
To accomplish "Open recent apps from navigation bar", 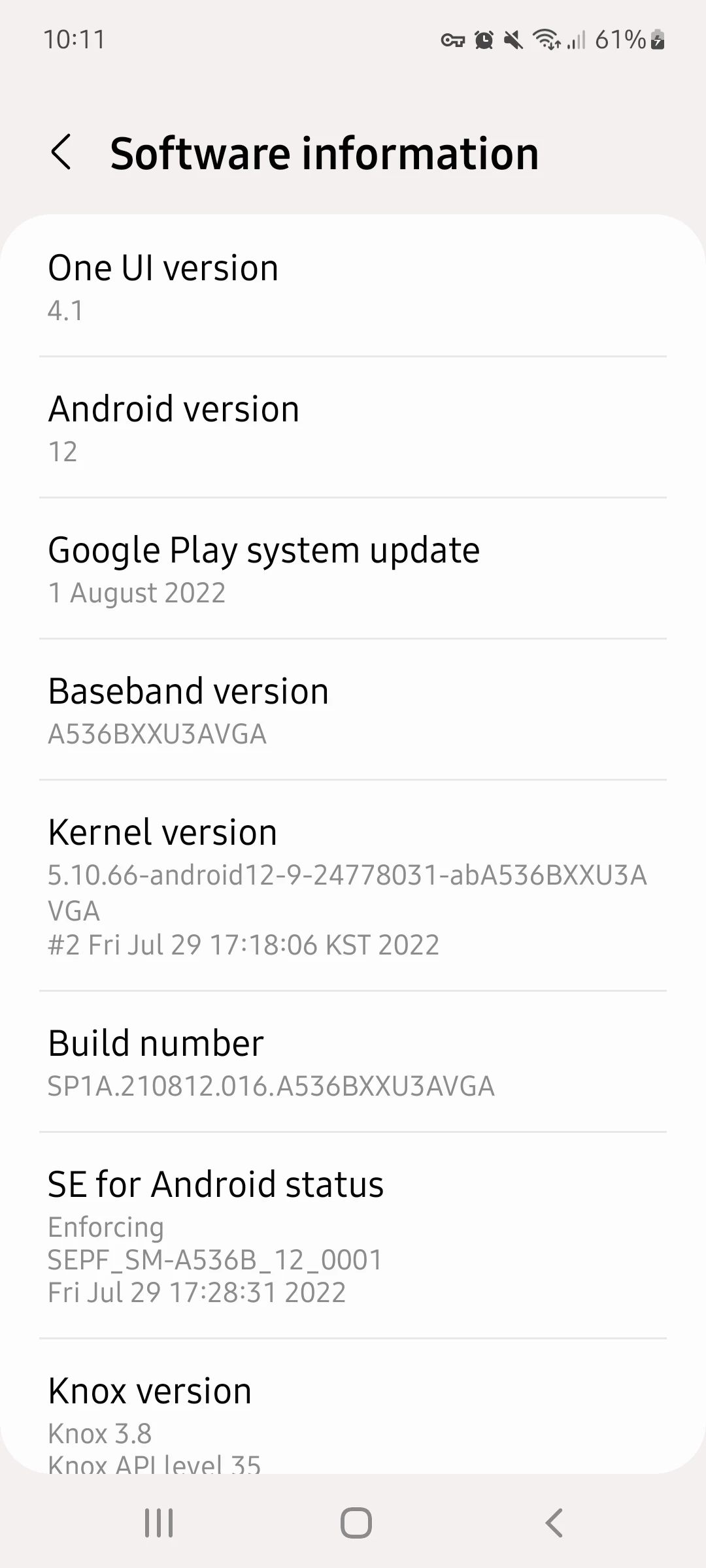I will click(159, 1523).
